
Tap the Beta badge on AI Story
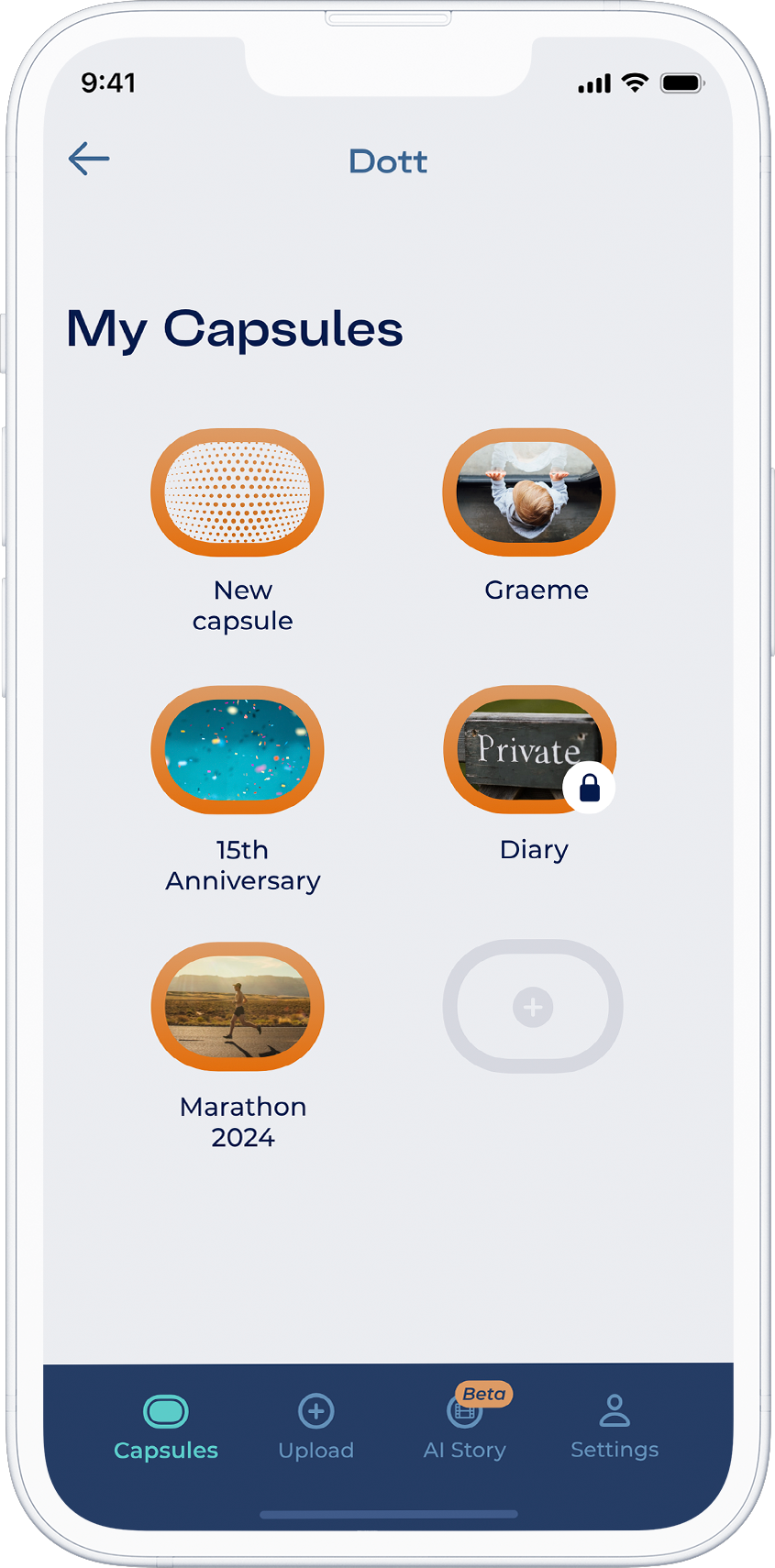(482, 1395)
